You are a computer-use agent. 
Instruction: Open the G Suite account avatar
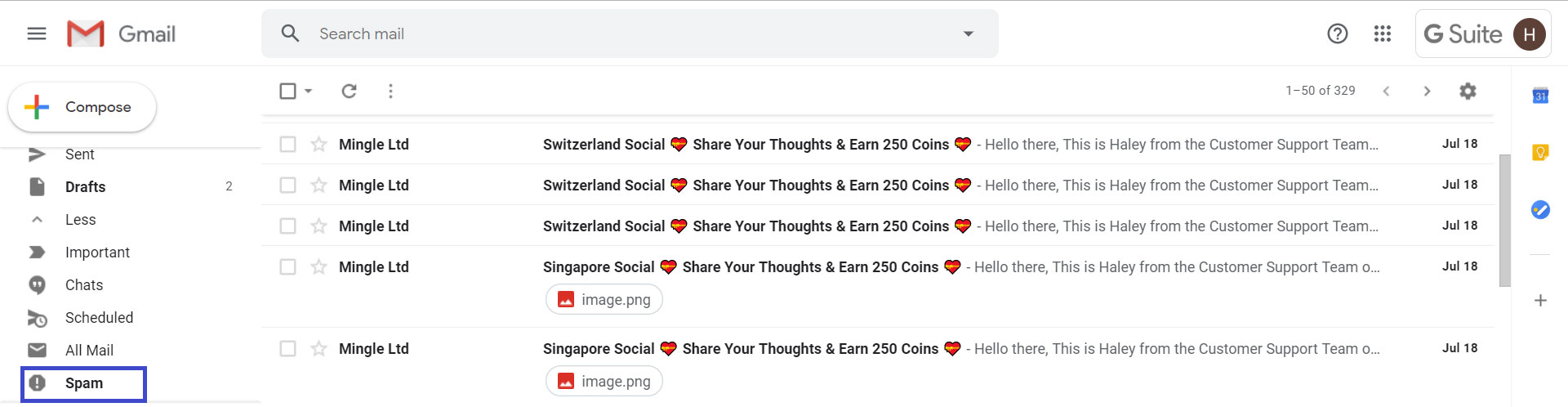coord(1529,34)
